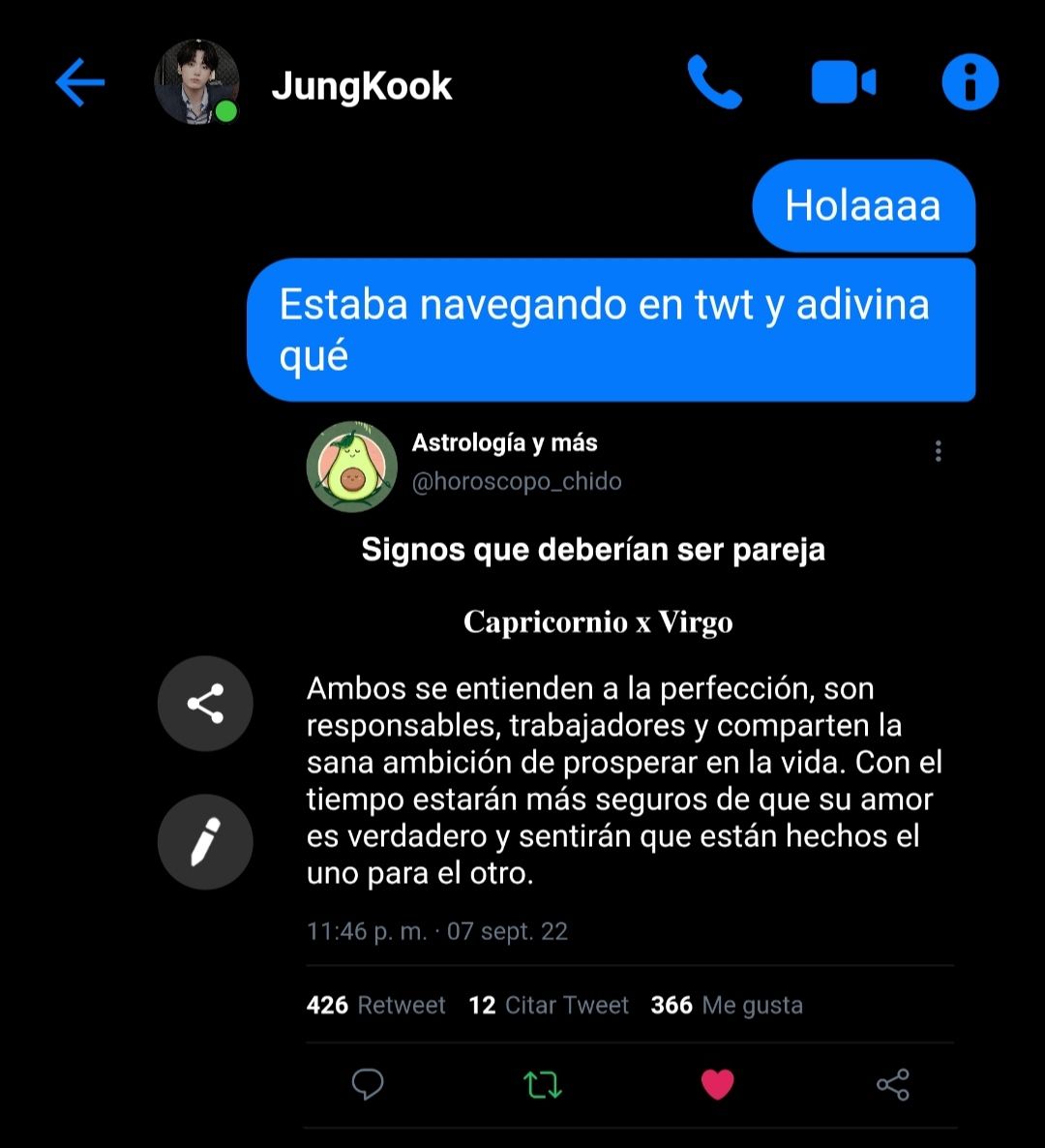Image resolution: width=1045 pixels, height=1148 pixels.
Task: Share the sent image
Action: click(205, 704)
